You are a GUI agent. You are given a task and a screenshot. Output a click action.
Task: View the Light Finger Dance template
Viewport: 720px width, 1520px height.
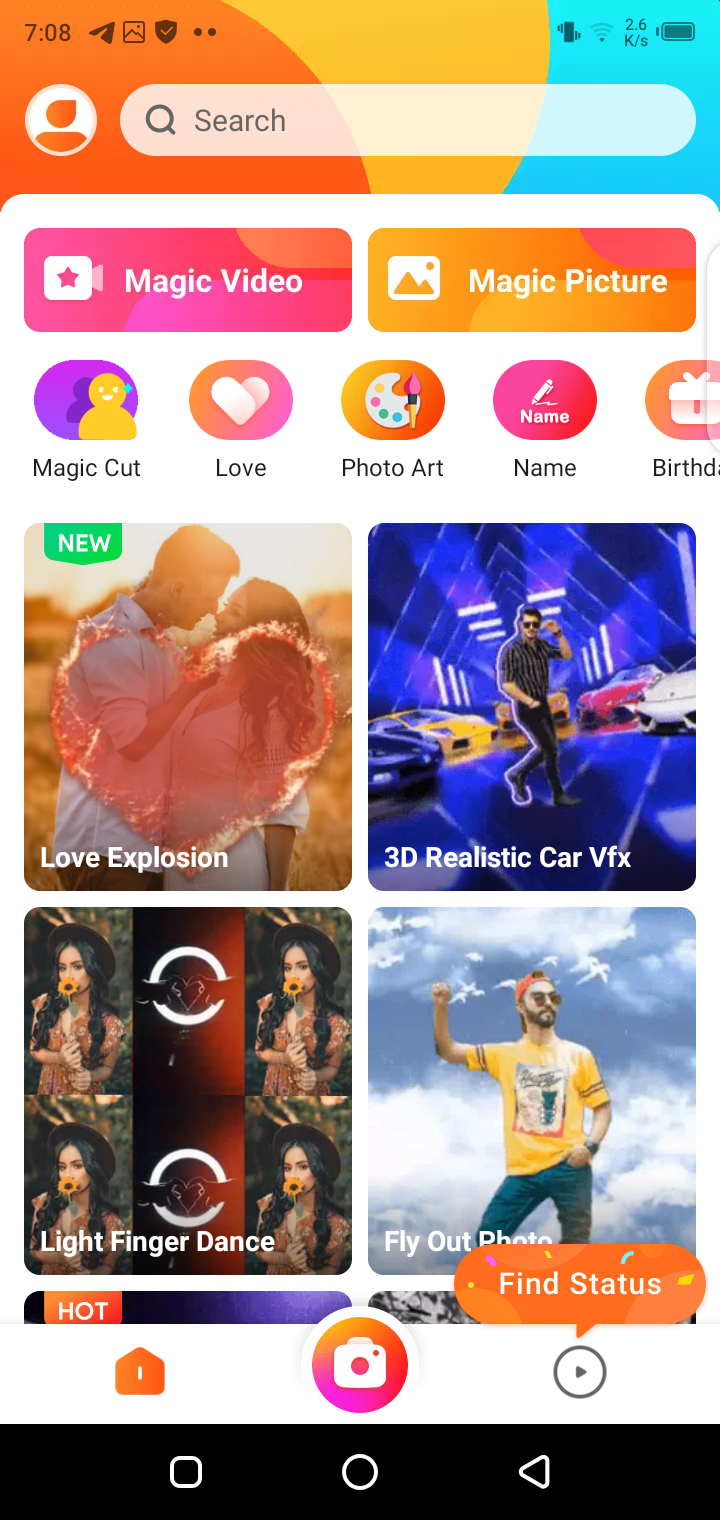188,1090
